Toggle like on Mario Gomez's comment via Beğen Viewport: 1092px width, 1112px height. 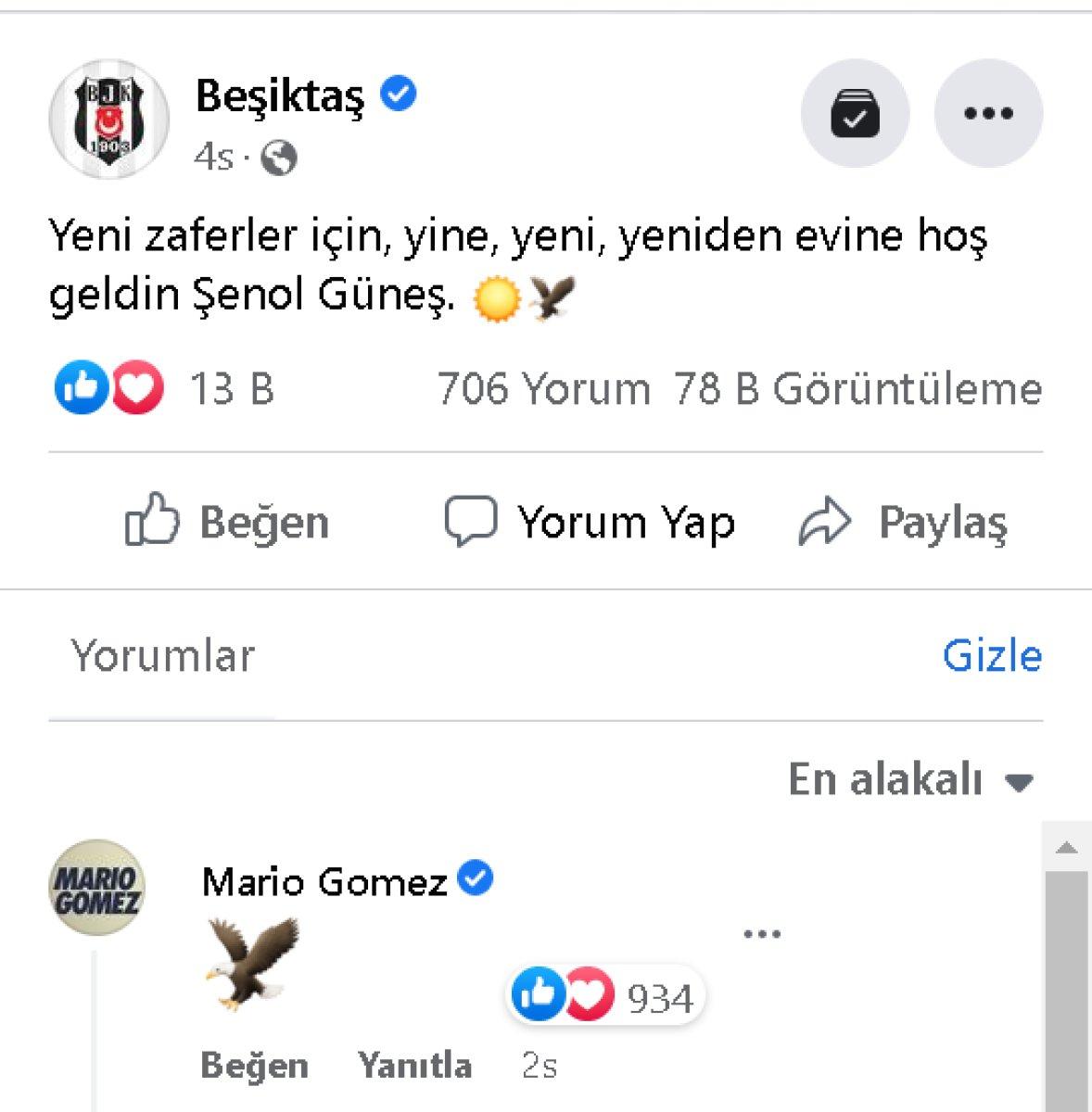[x=254, y=1065]
